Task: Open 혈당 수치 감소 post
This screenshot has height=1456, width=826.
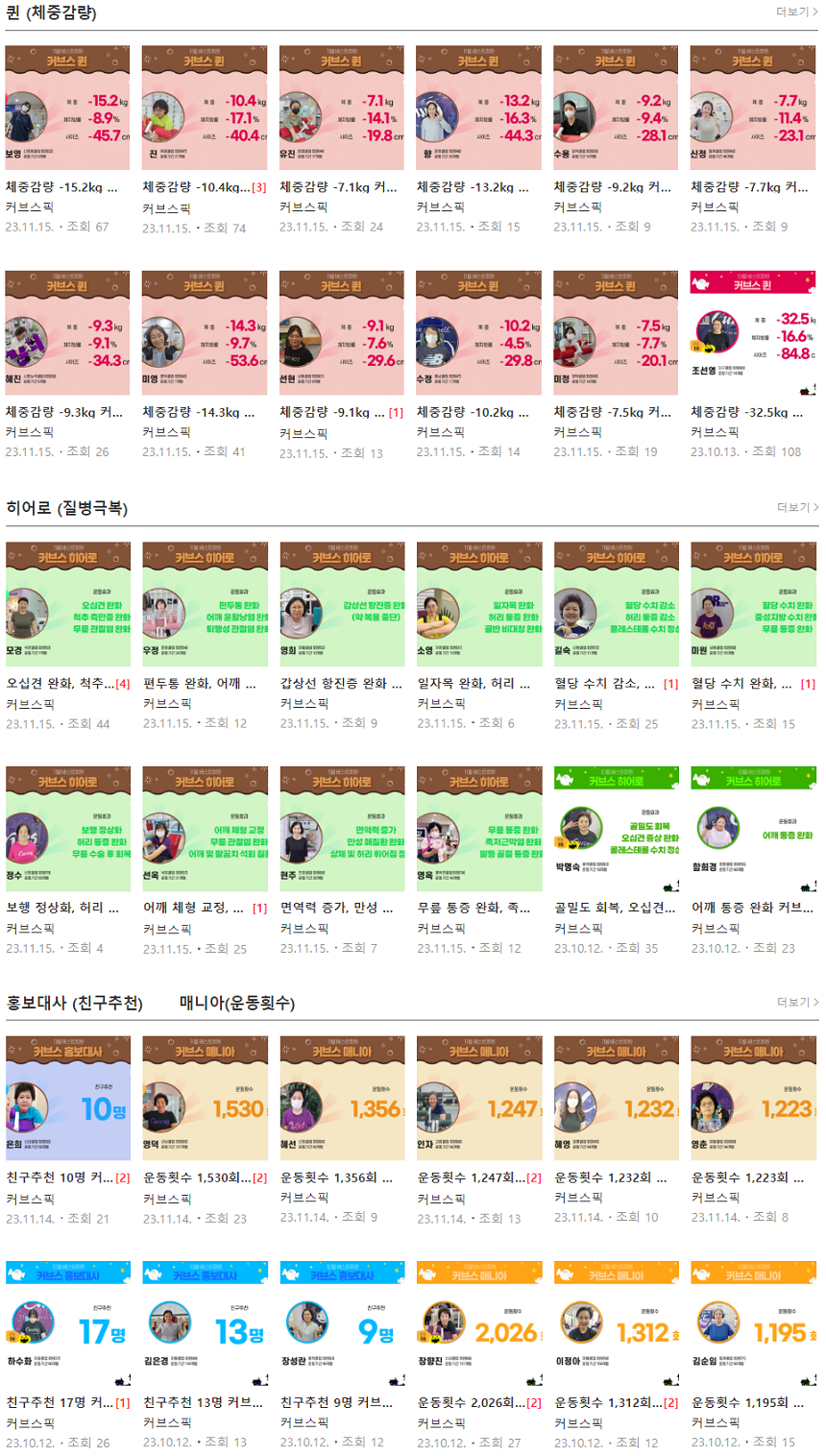Action: tap(605, 684)
